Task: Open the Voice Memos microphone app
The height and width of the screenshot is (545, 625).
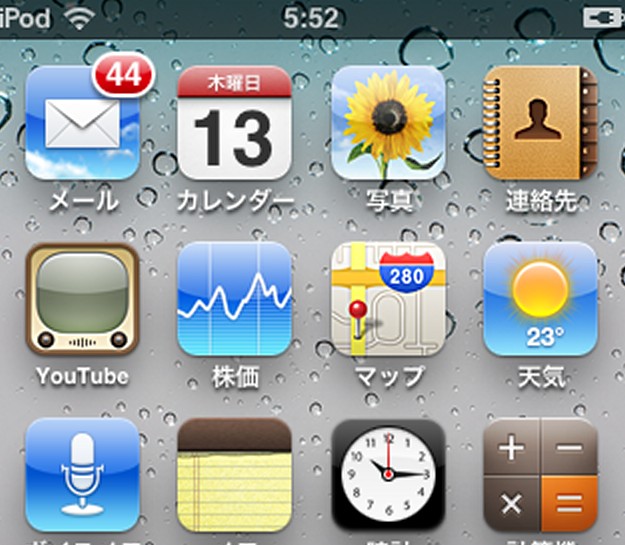Action: click(x=82, y=474)
